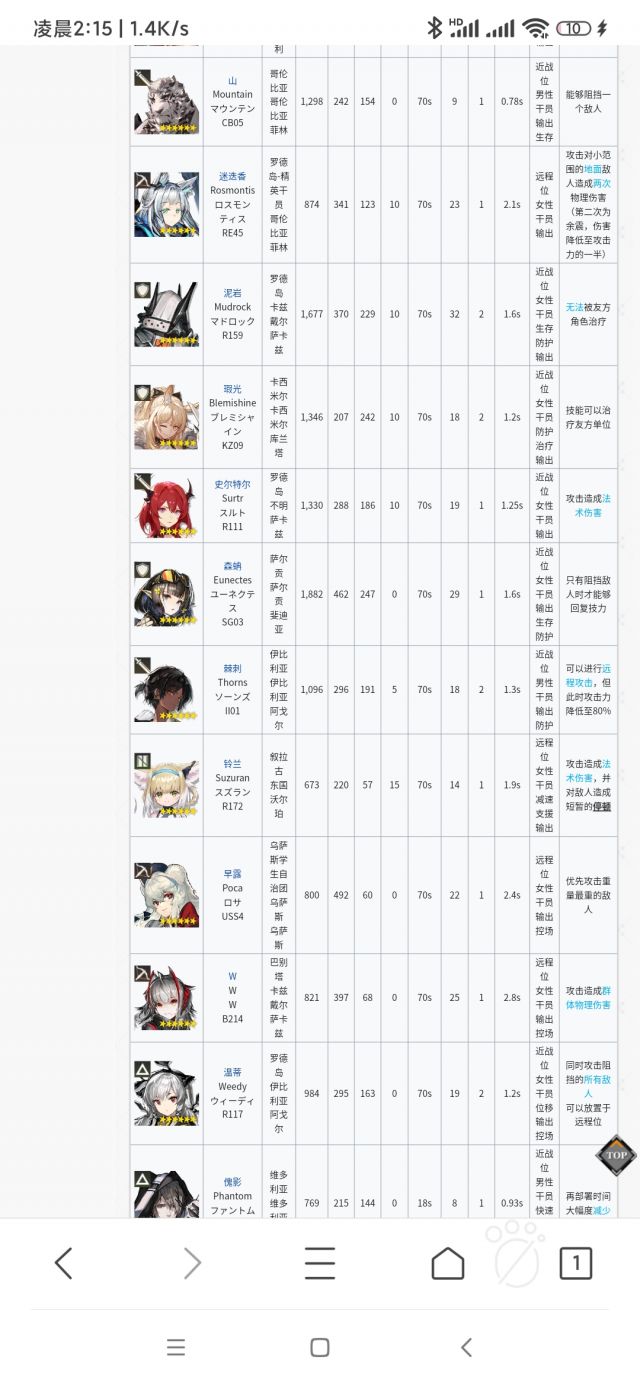Jump back to top with TOP button
Screen dimensions: 640x1386
(x=616, y=1155)
